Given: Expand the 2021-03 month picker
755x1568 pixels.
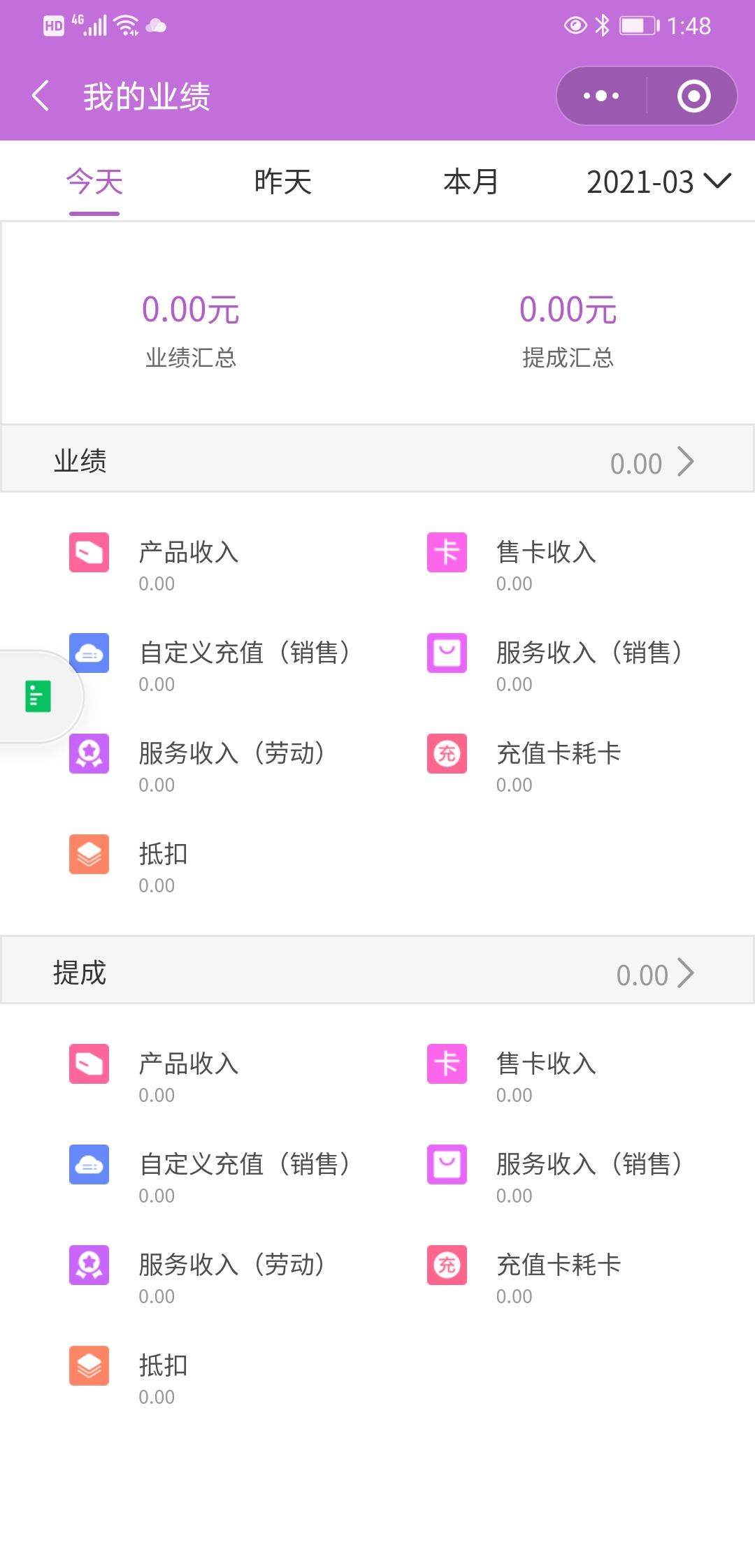Looking at the screenshot, I should coord(659,182).
